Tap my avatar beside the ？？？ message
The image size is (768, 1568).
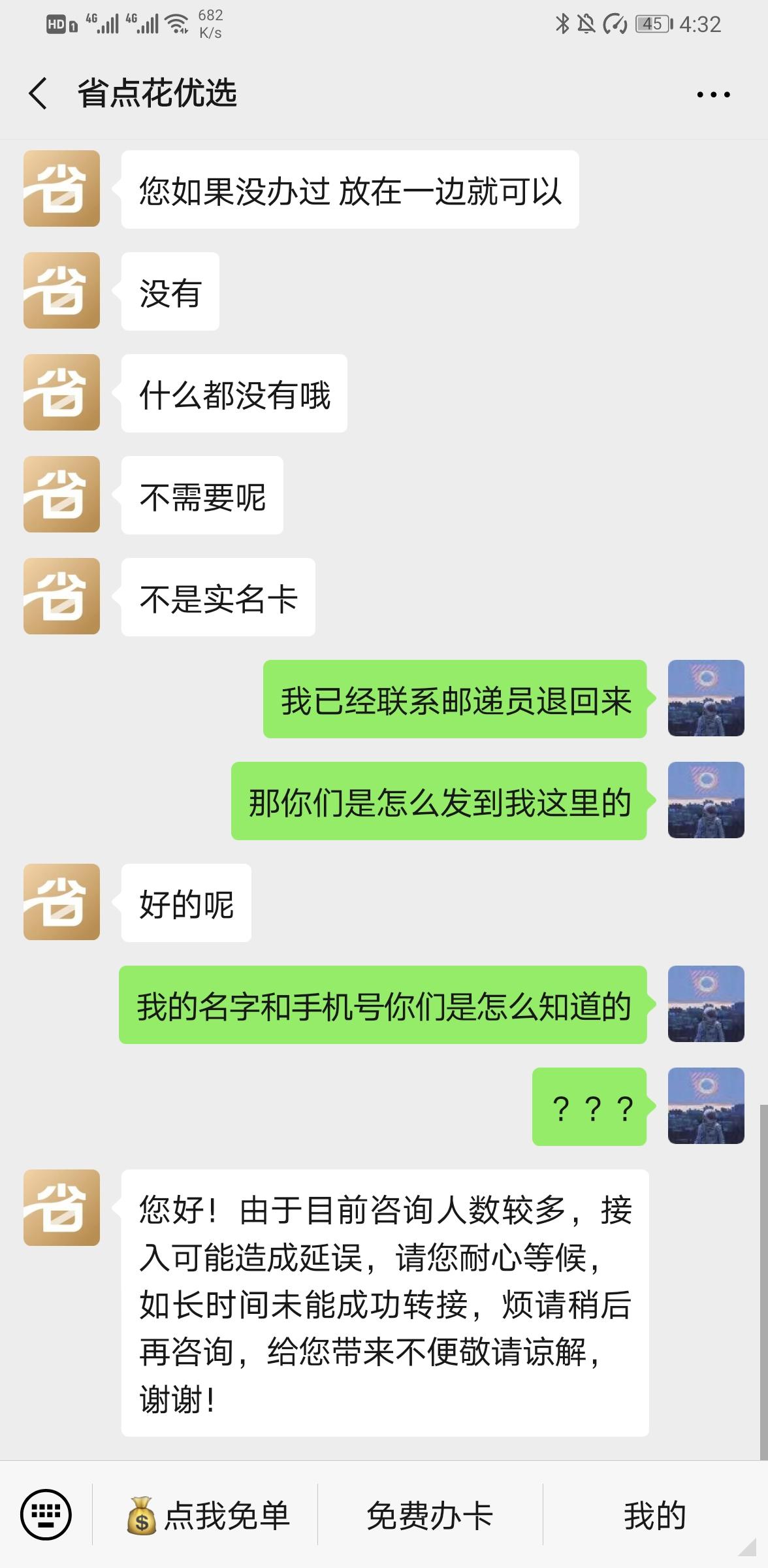pyautogui.click(x=706, y=1105)
